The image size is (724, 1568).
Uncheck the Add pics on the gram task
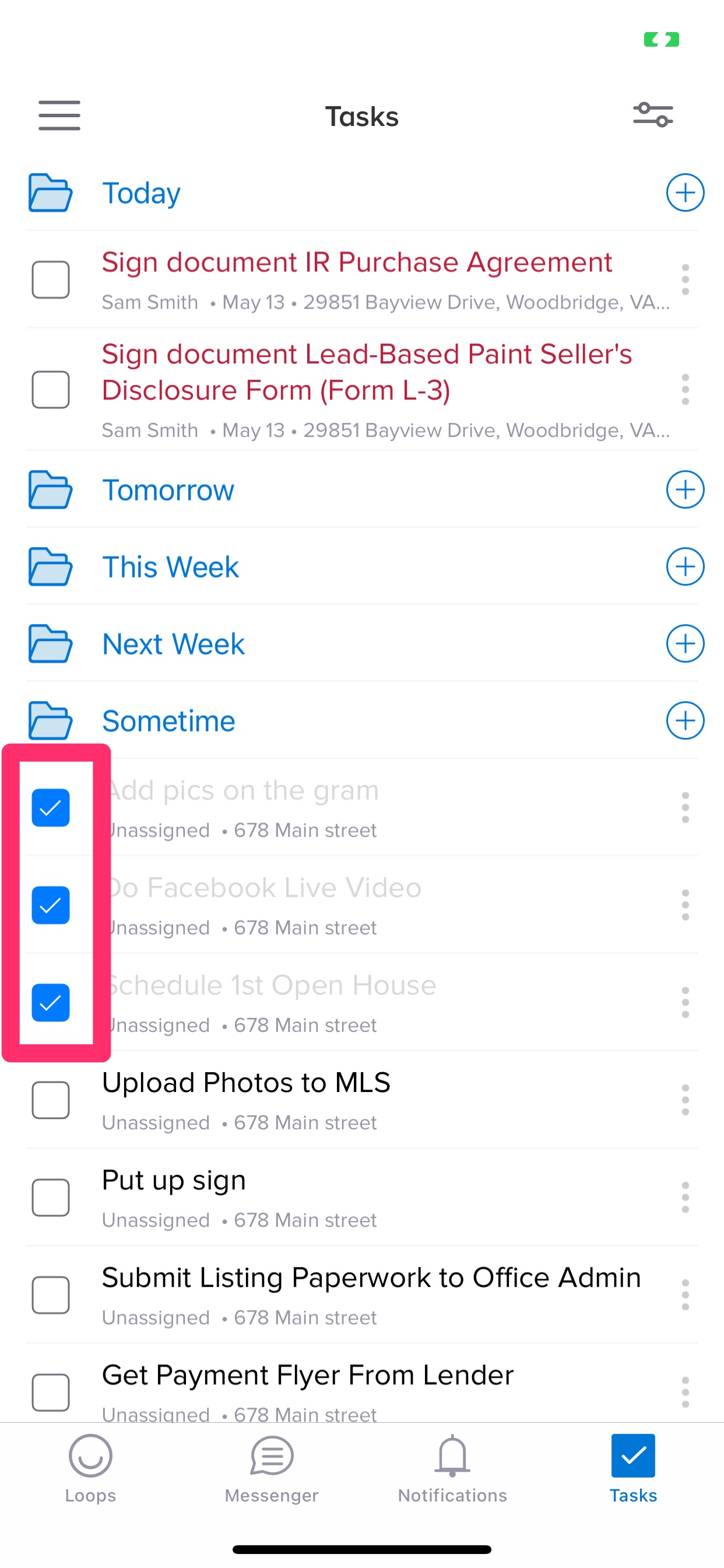coord(51,808)
